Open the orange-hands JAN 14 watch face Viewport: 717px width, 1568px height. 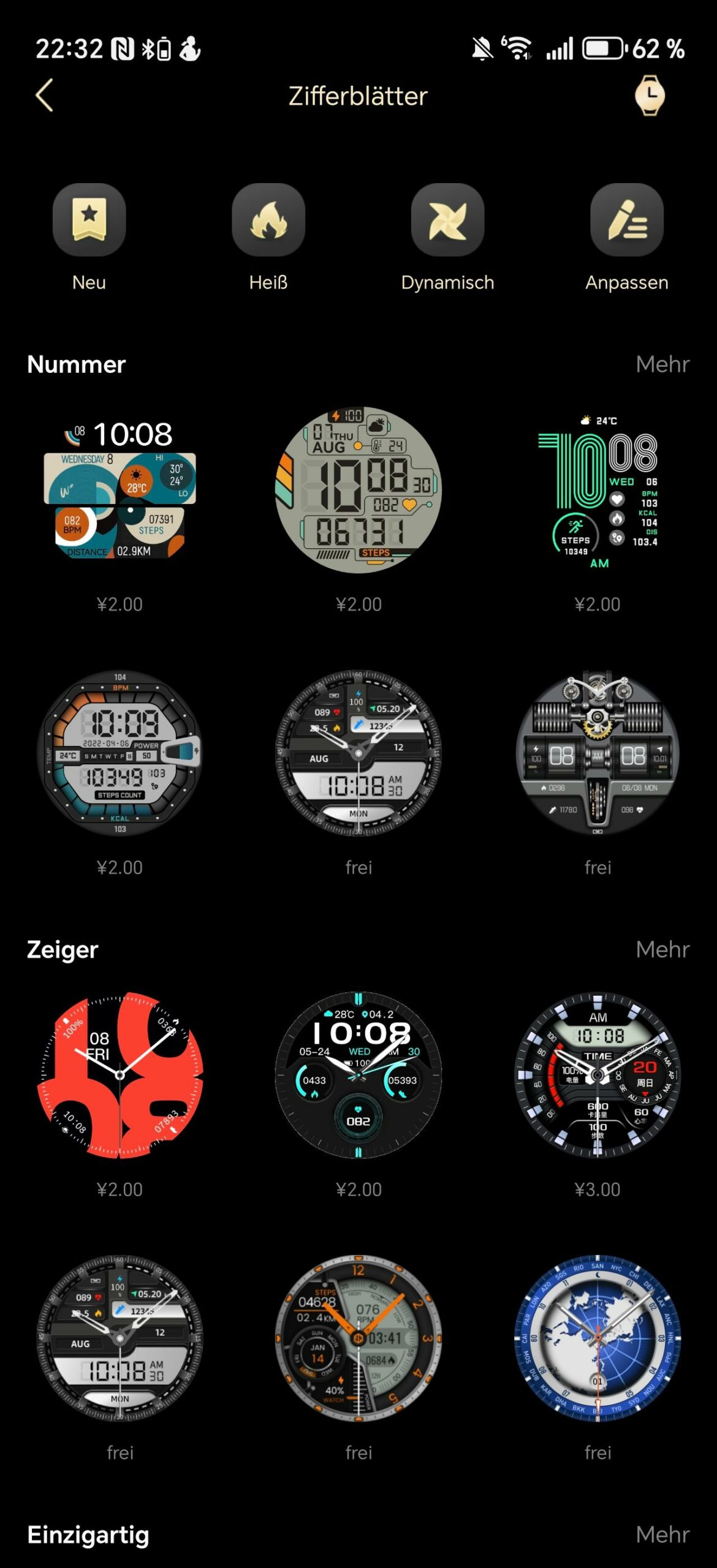click(358, 1338)
